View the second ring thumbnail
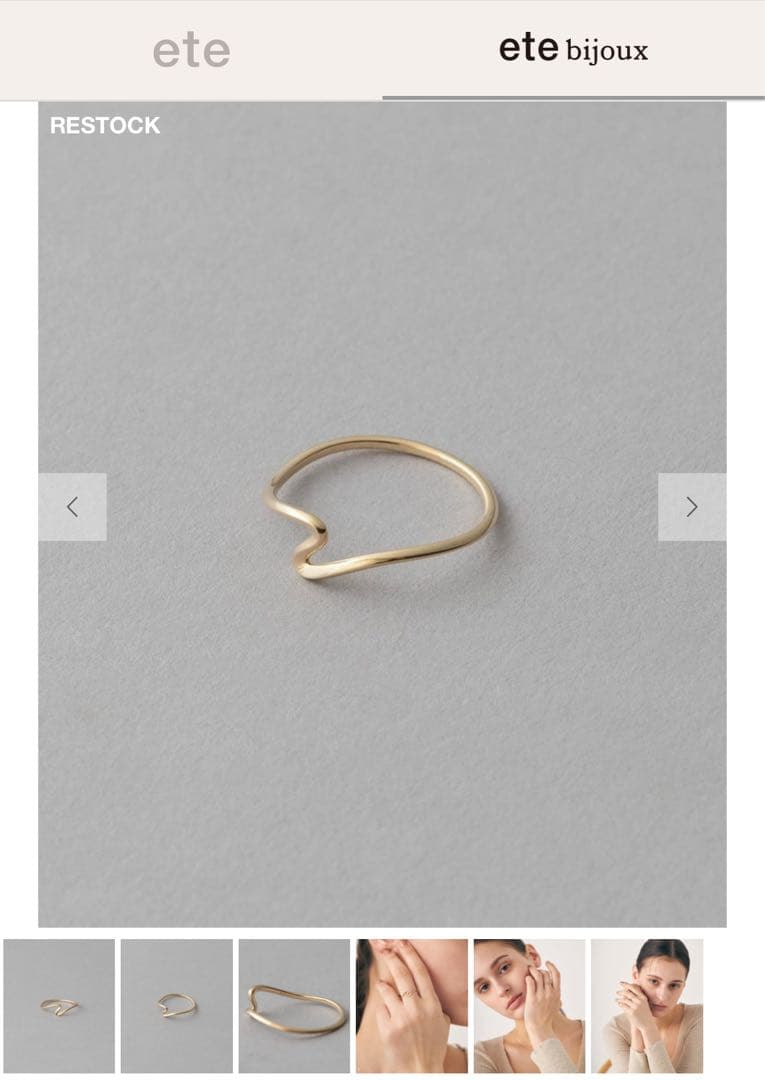 pyautogui.click(x=177, y=1006)
